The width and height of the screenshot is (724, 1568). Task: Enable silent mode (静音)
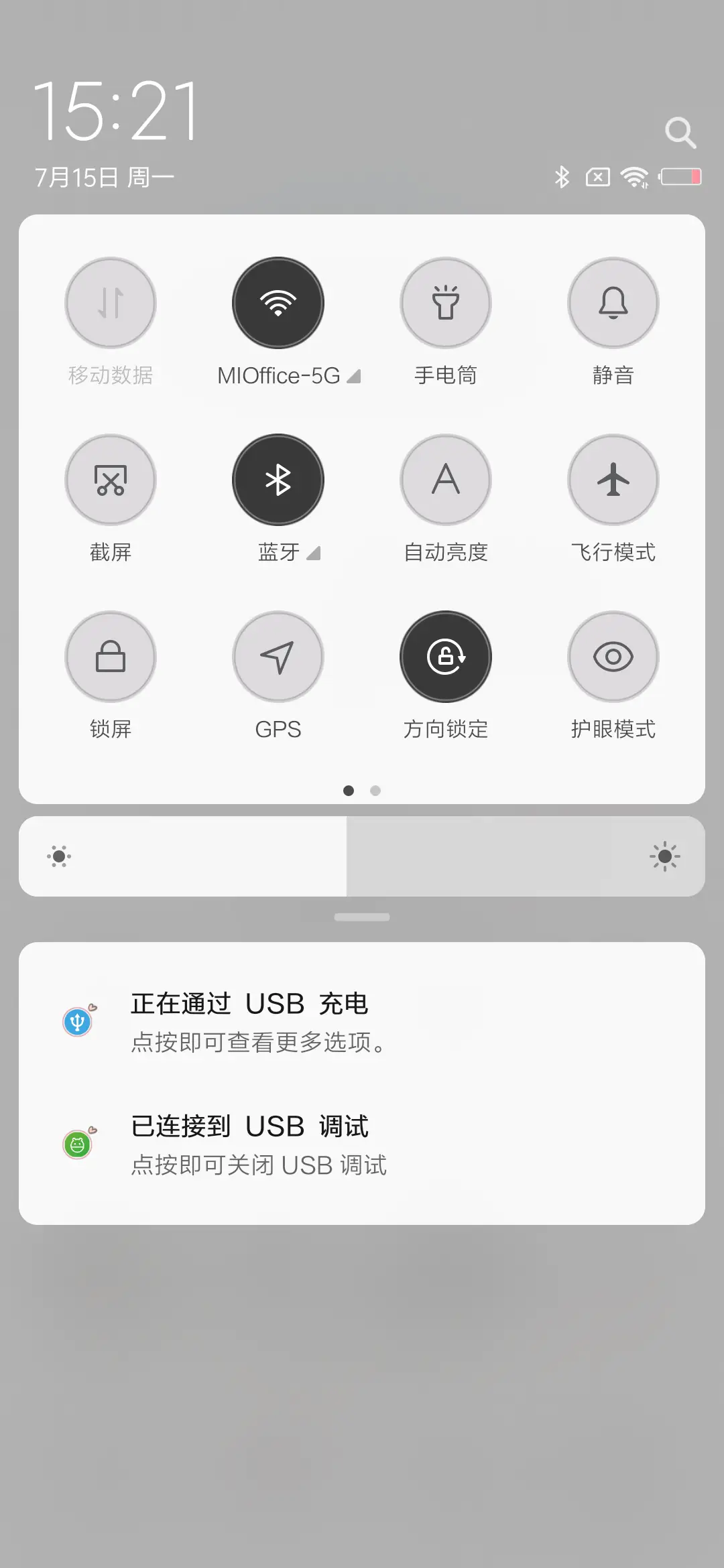pos(613,303)
